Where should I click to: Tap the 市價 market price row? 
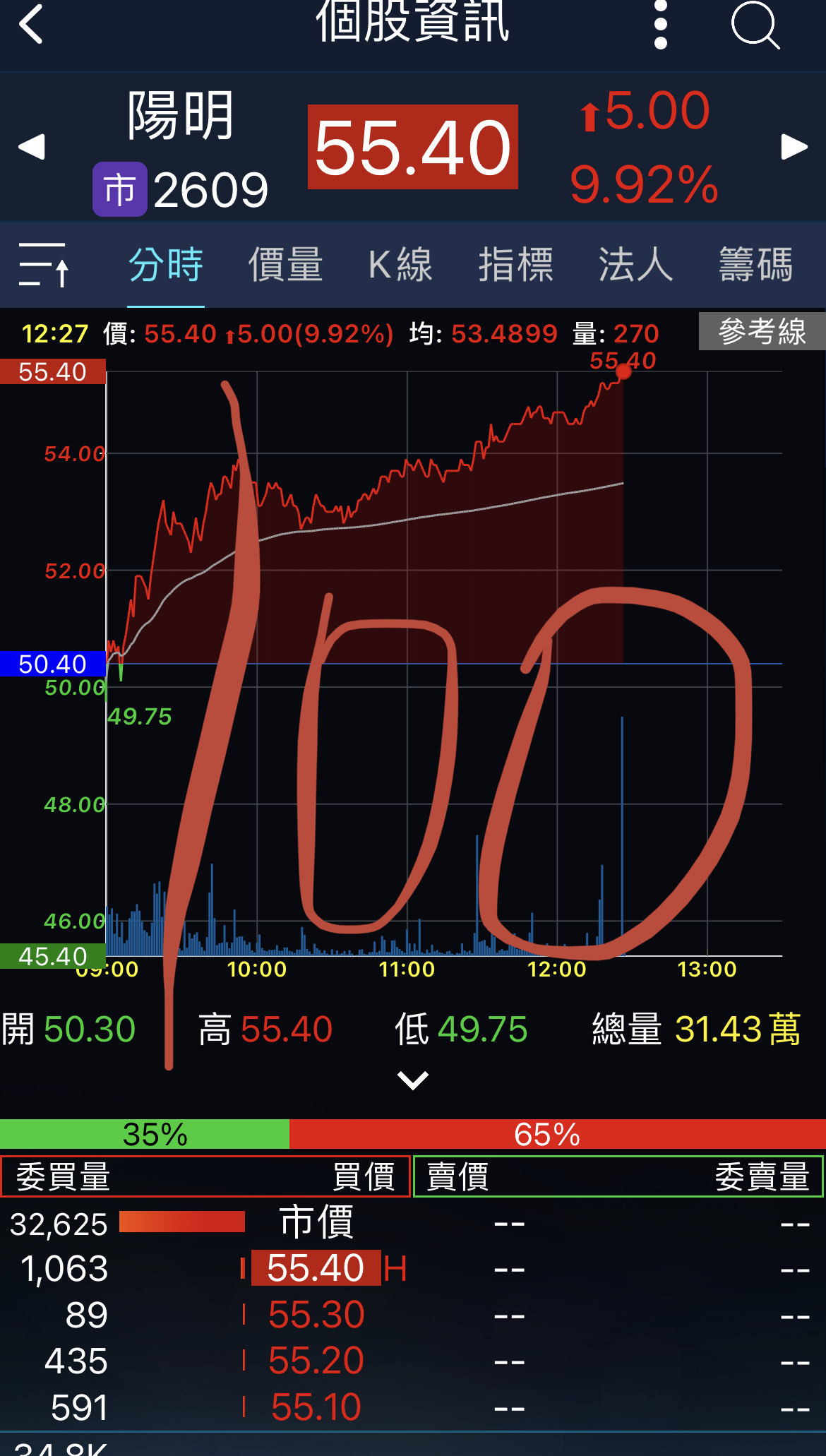(x=413, y=1222)
